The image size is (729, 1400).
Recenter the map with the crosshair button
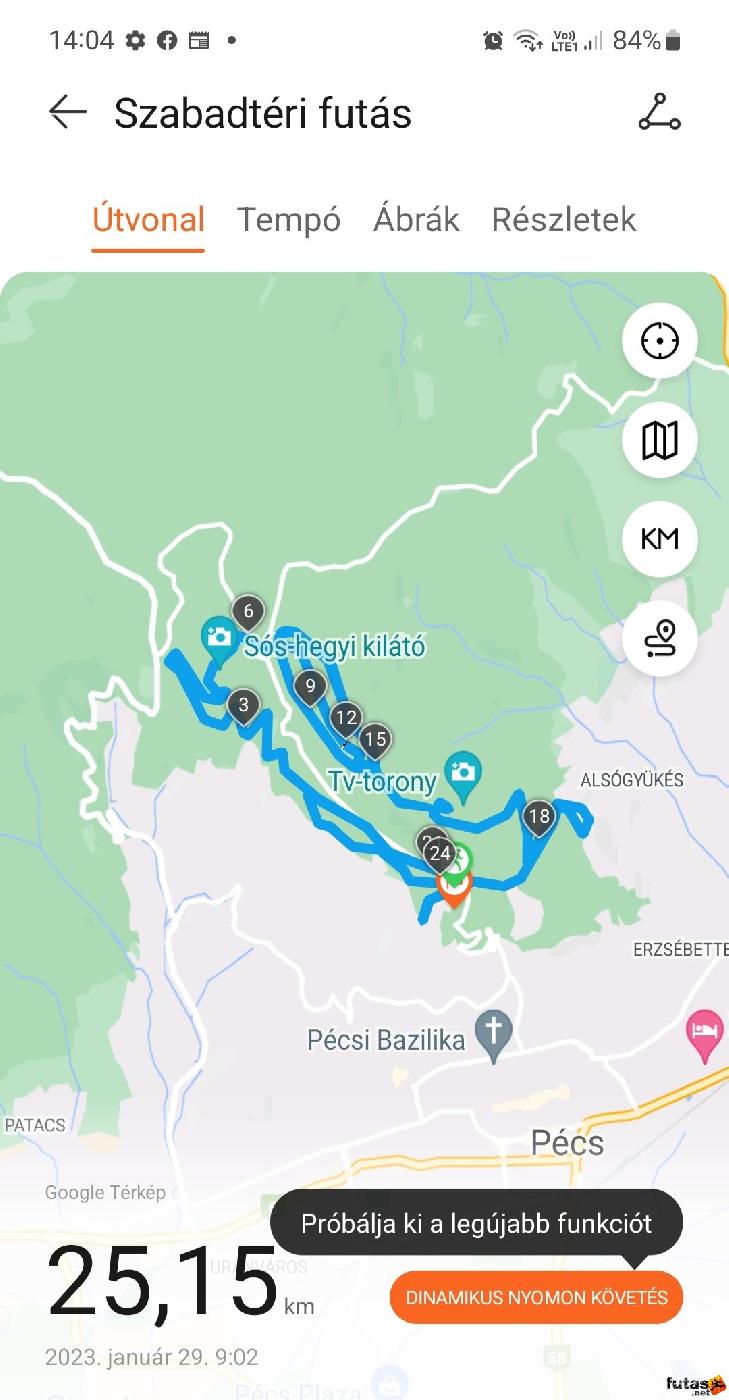[659, 341]
